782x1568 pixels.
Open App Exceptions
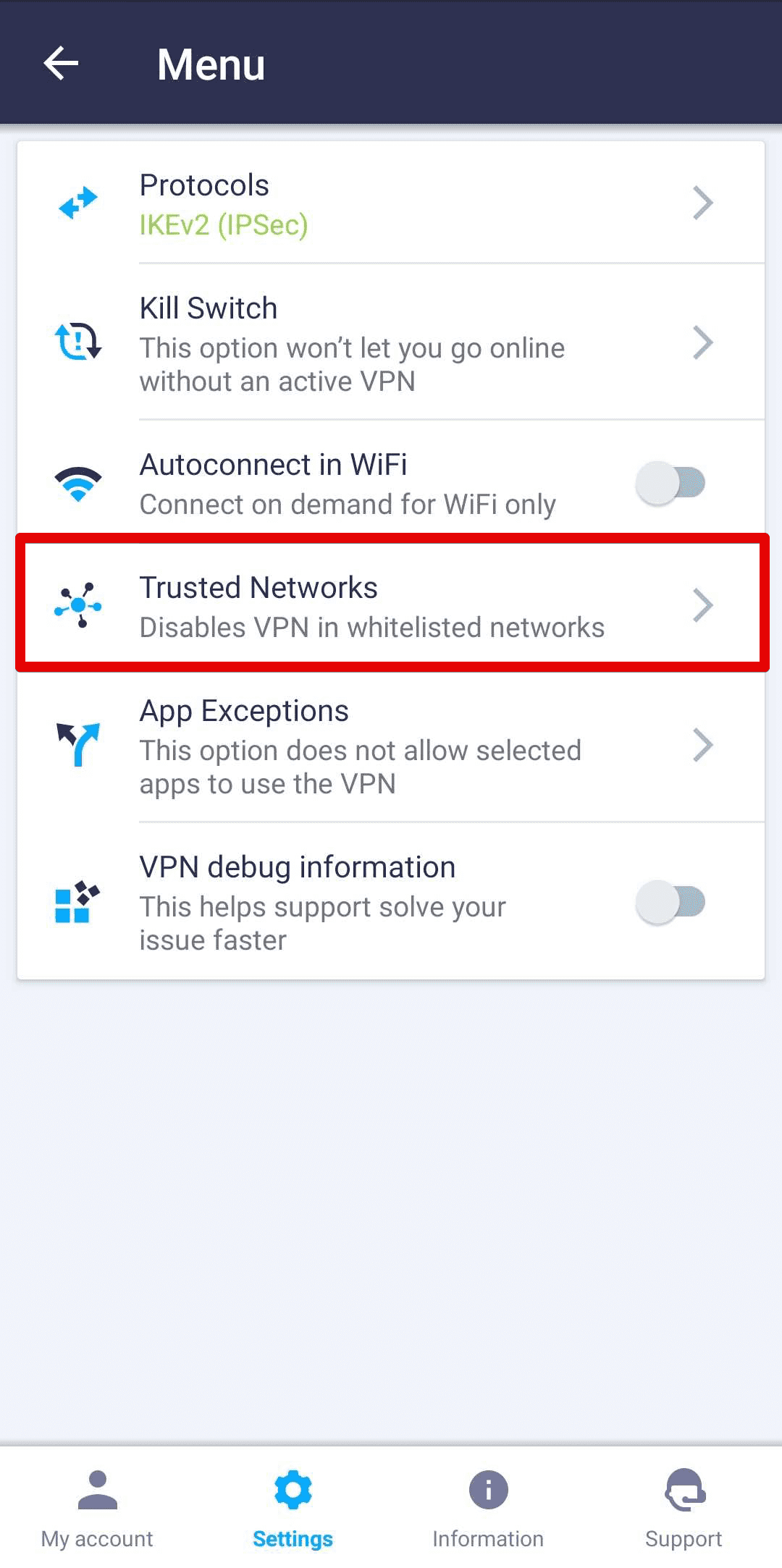click(391, 746)
